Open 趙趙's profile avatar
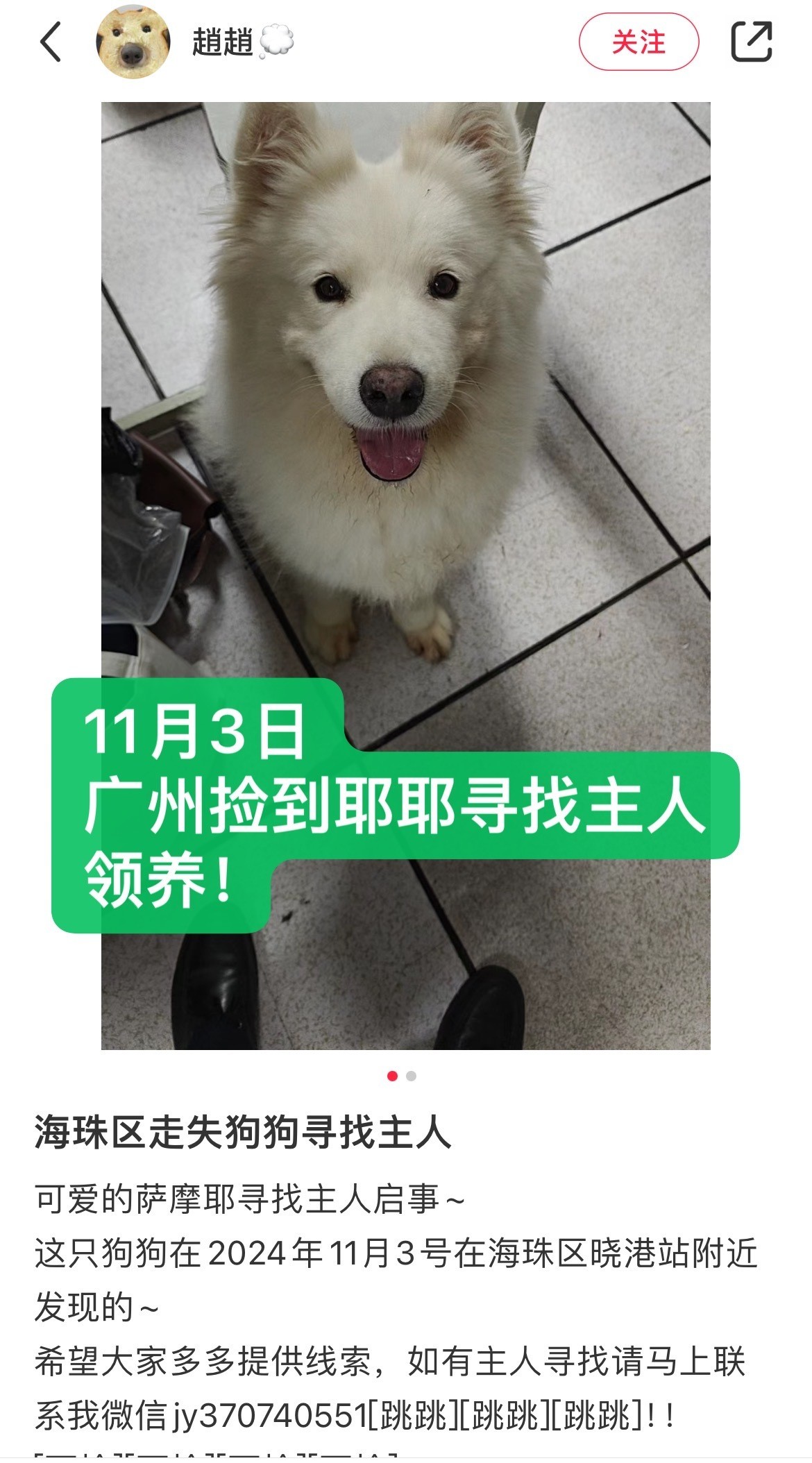This screenshot has height=1463, width=812. click(x=133, y=42)
